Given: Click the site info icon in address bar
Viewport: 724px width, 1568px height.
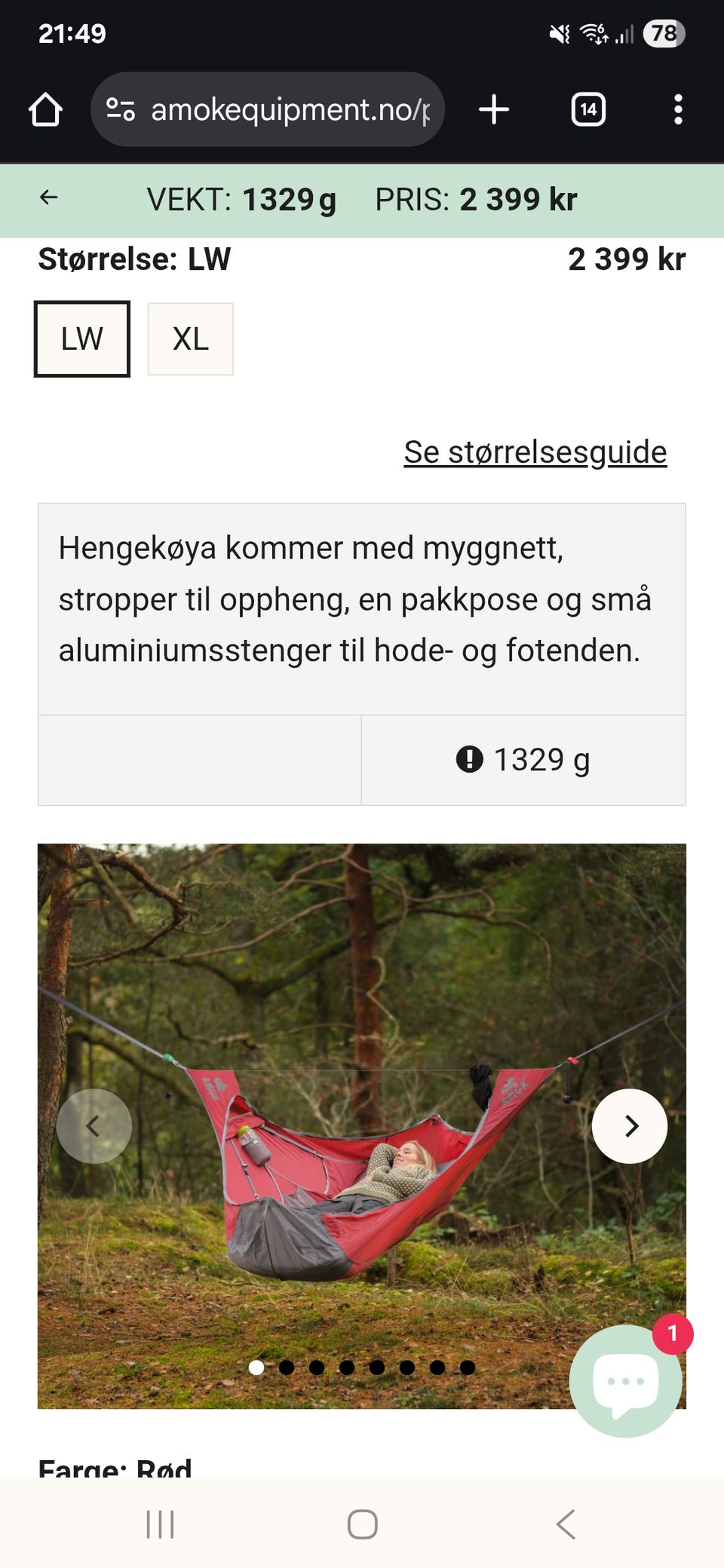Looking at the screenshot, I should click(122, 109).
